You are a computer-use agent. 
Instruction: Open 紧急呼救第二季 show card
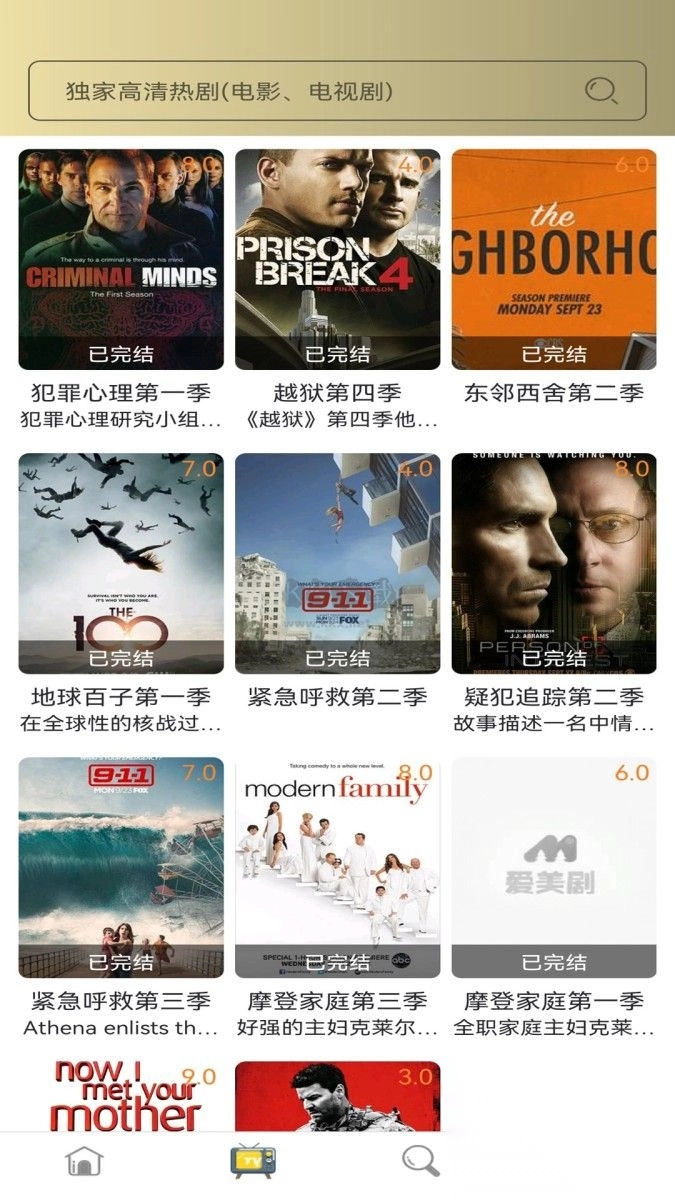(x=337, y=564)
